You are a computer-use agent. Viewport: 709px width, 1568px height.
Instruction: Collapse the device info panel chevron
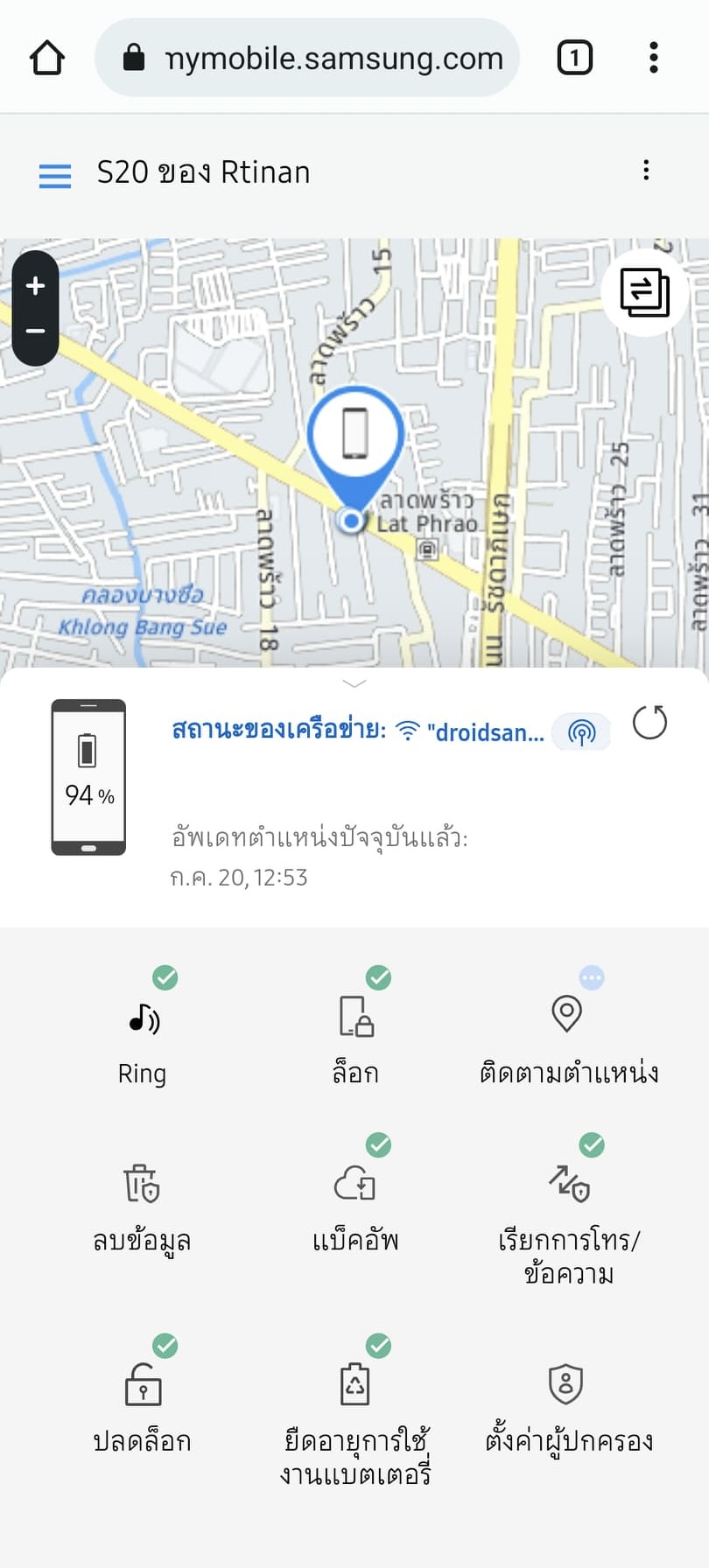[x=354, y=683]
